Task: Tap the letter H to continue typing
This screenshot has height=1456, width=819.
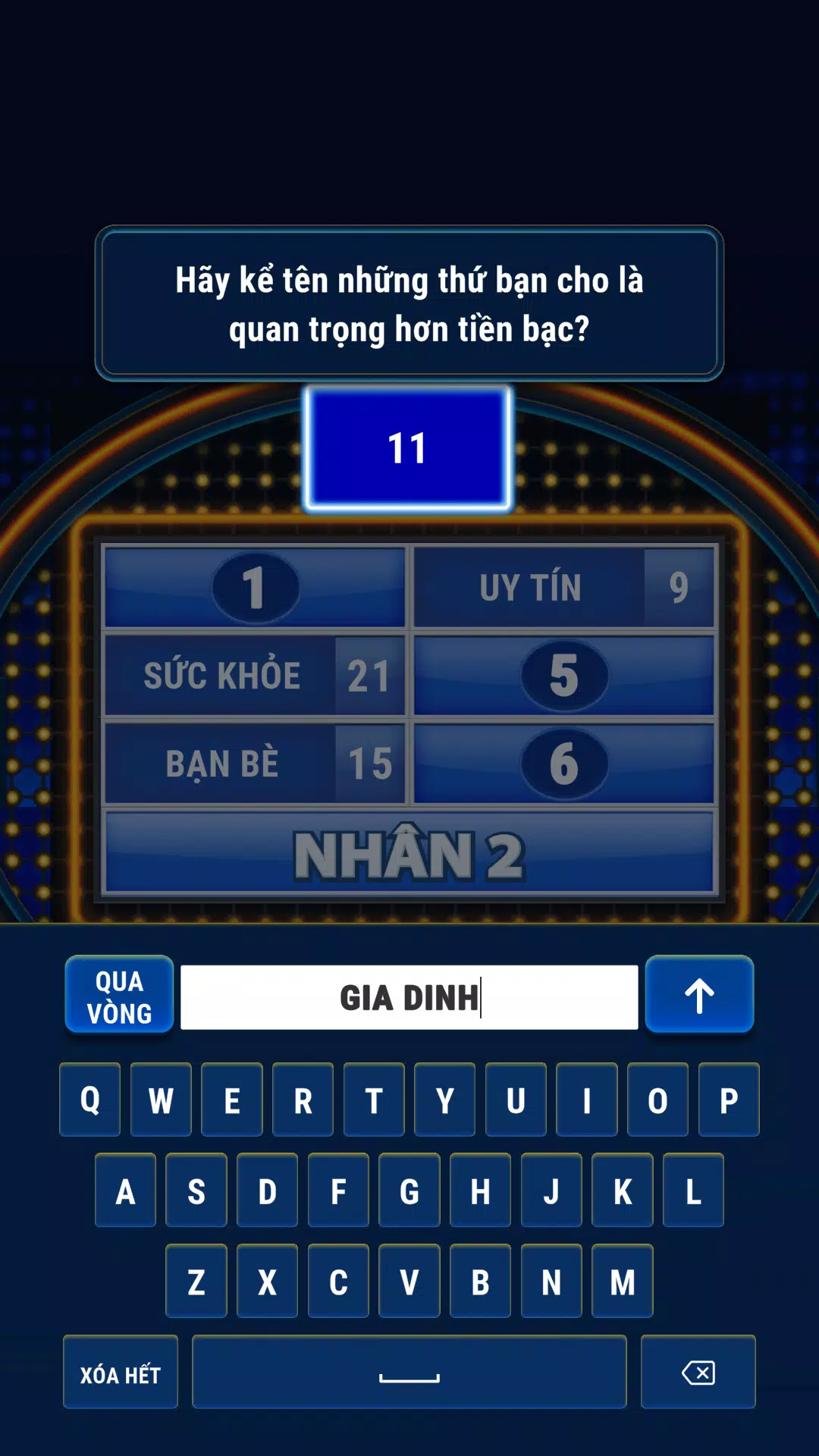Action: coord(479,1191)
